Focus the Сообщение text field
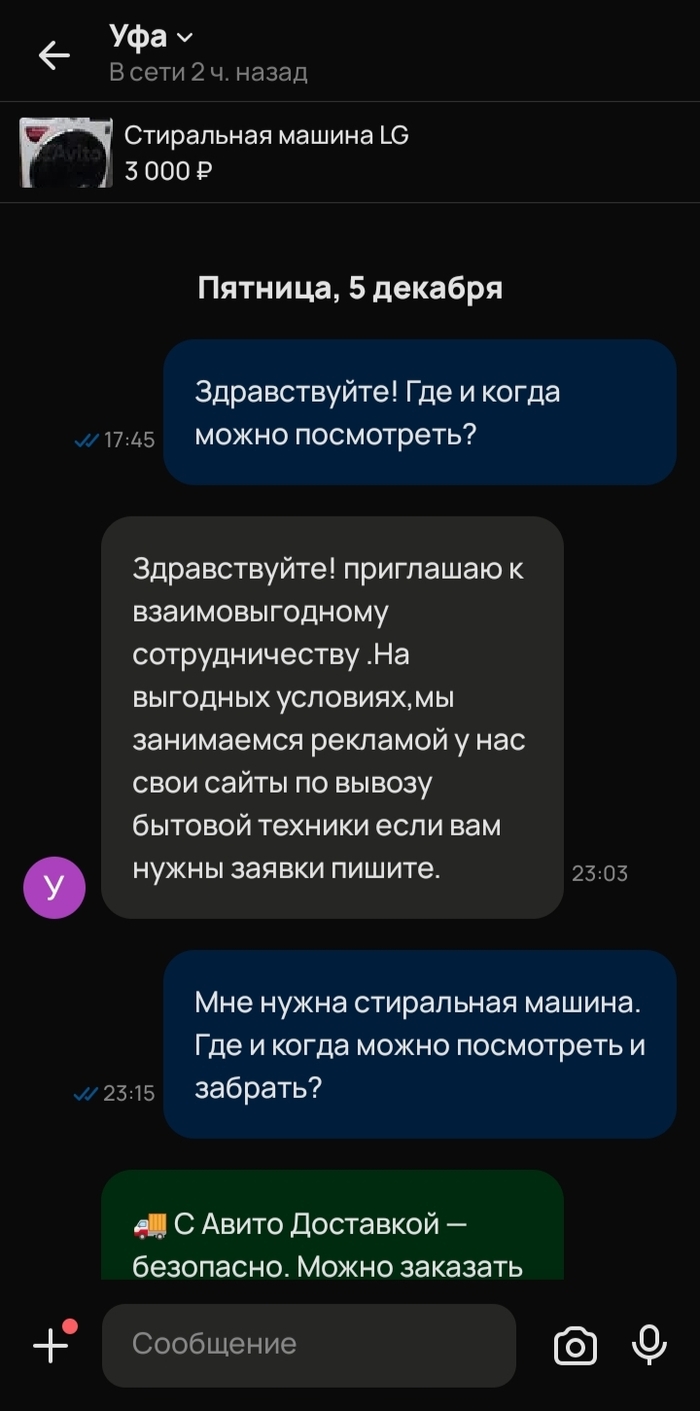The height and width of the screenshot is (1411, 700). (x=308, y=1344)
